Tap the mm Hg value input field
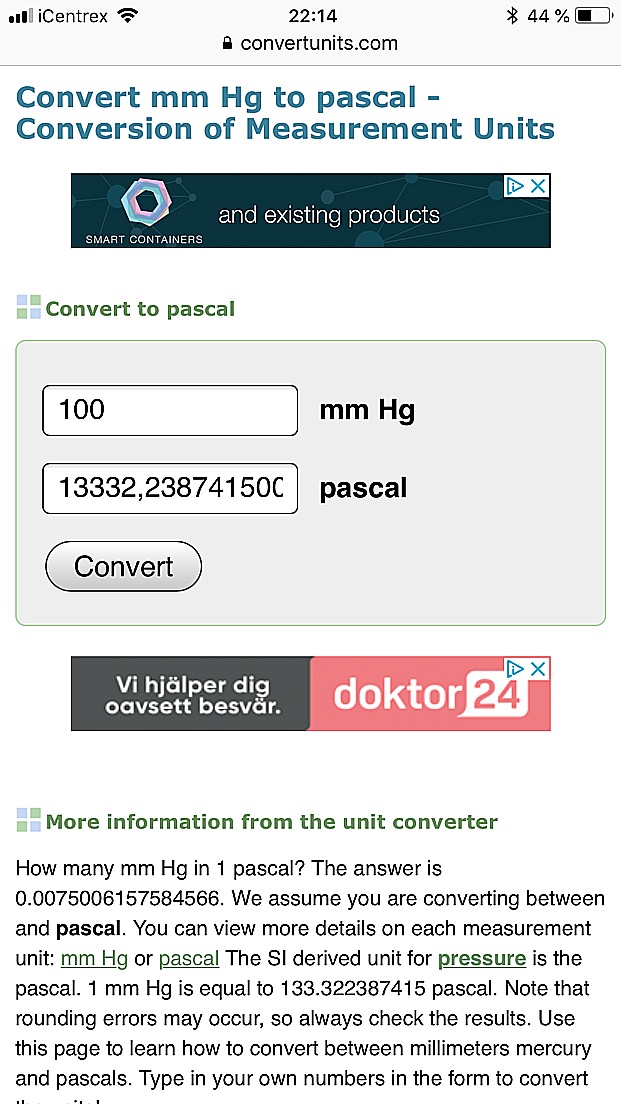 coord(170,410)
